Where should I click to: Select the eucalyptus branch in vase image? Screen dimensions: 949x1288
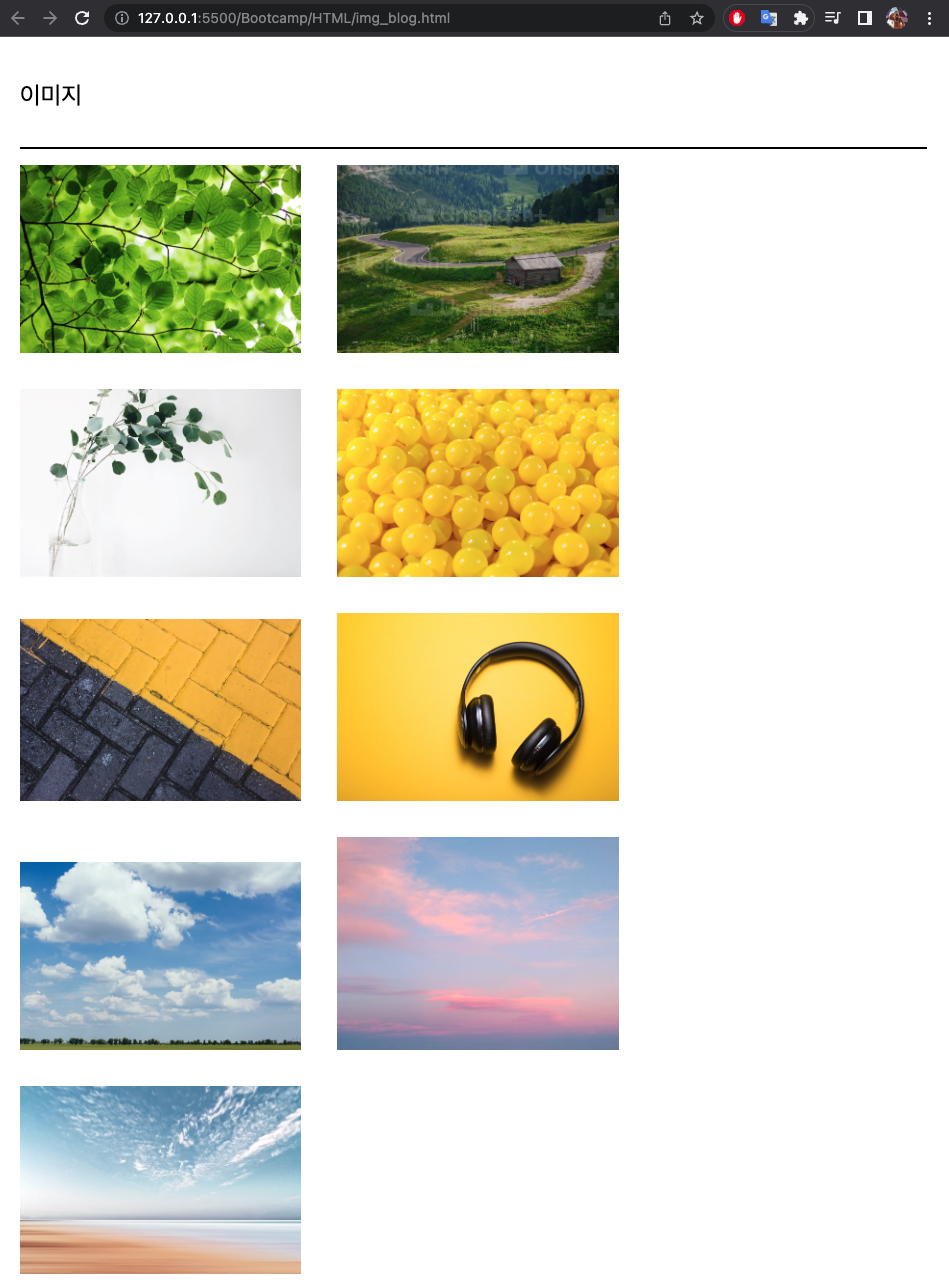[160, 483]
